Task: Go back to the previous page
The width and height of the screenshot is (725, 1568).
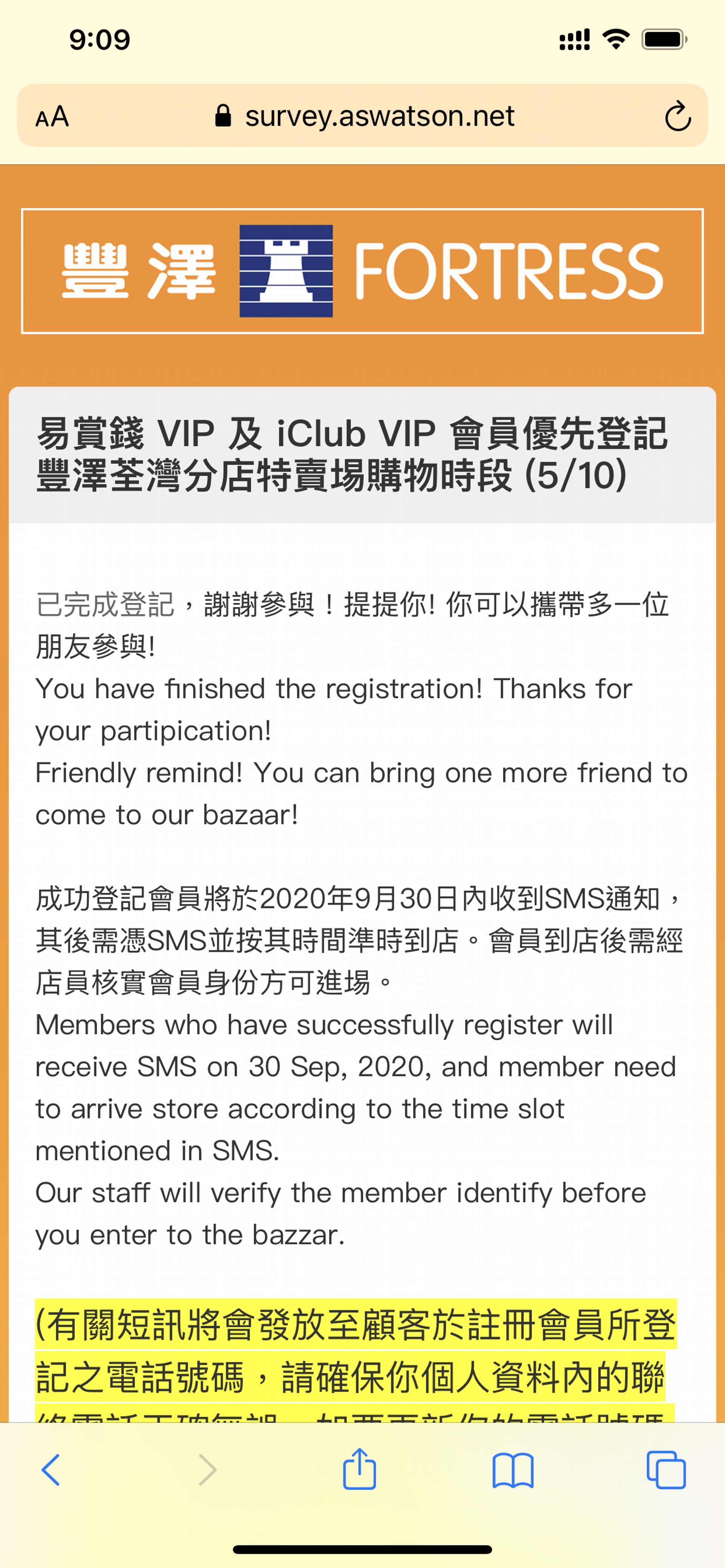Action: tap(51, 1470)
